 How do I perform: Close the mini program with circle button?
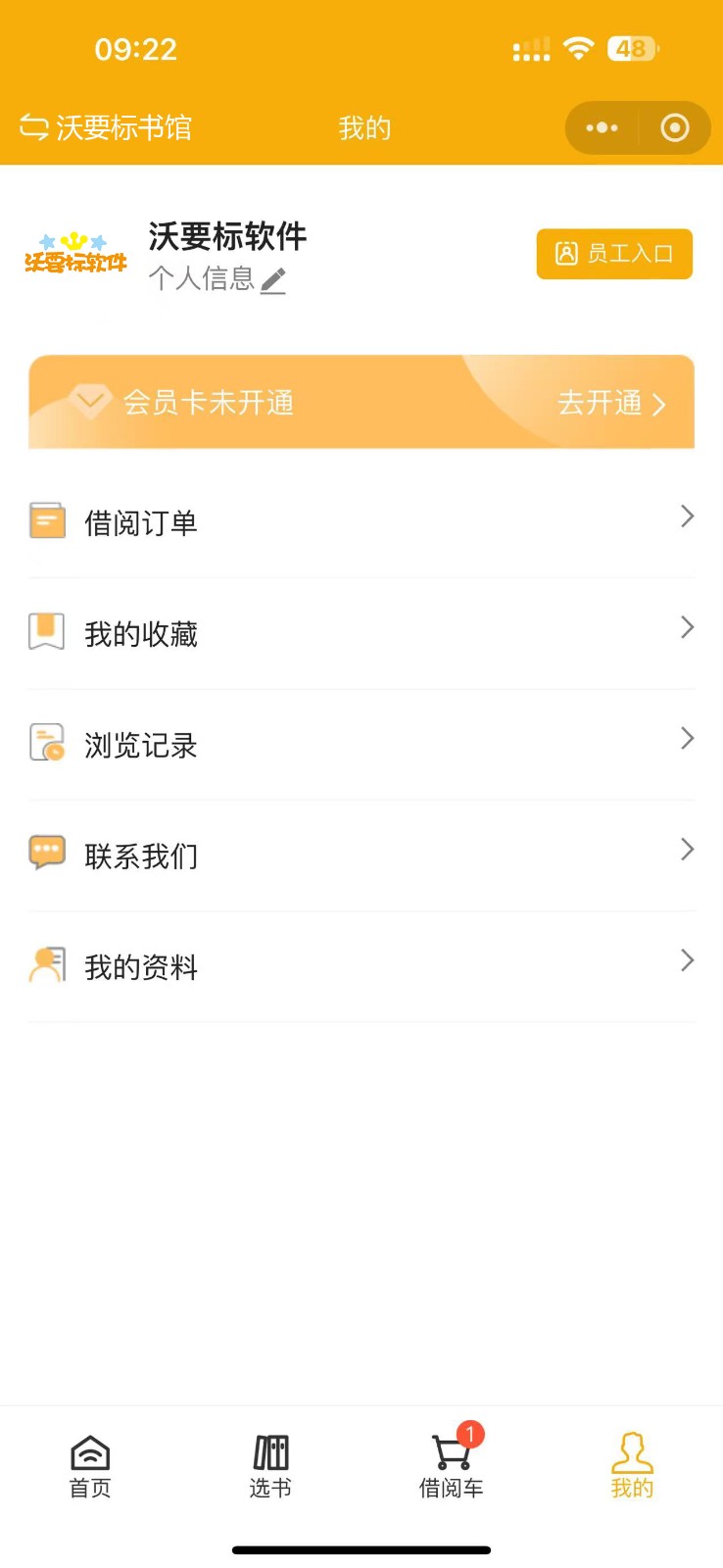[x=675, y=128]
